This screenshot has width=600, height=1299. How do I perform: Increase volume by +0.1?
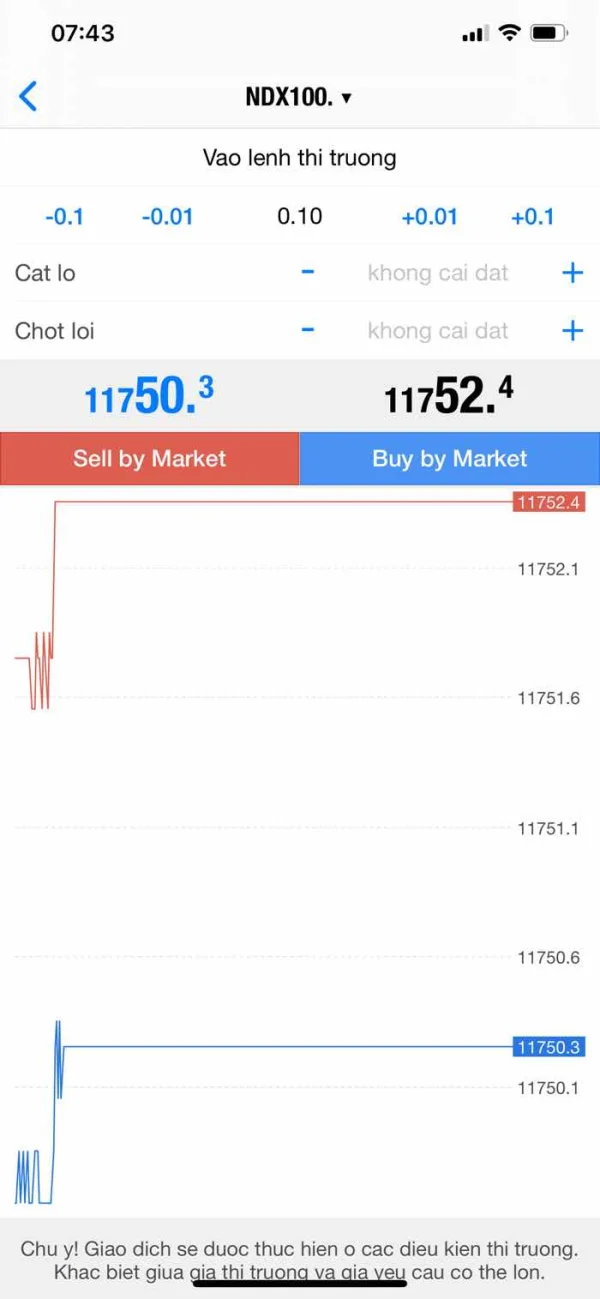(x=532, y=217)
